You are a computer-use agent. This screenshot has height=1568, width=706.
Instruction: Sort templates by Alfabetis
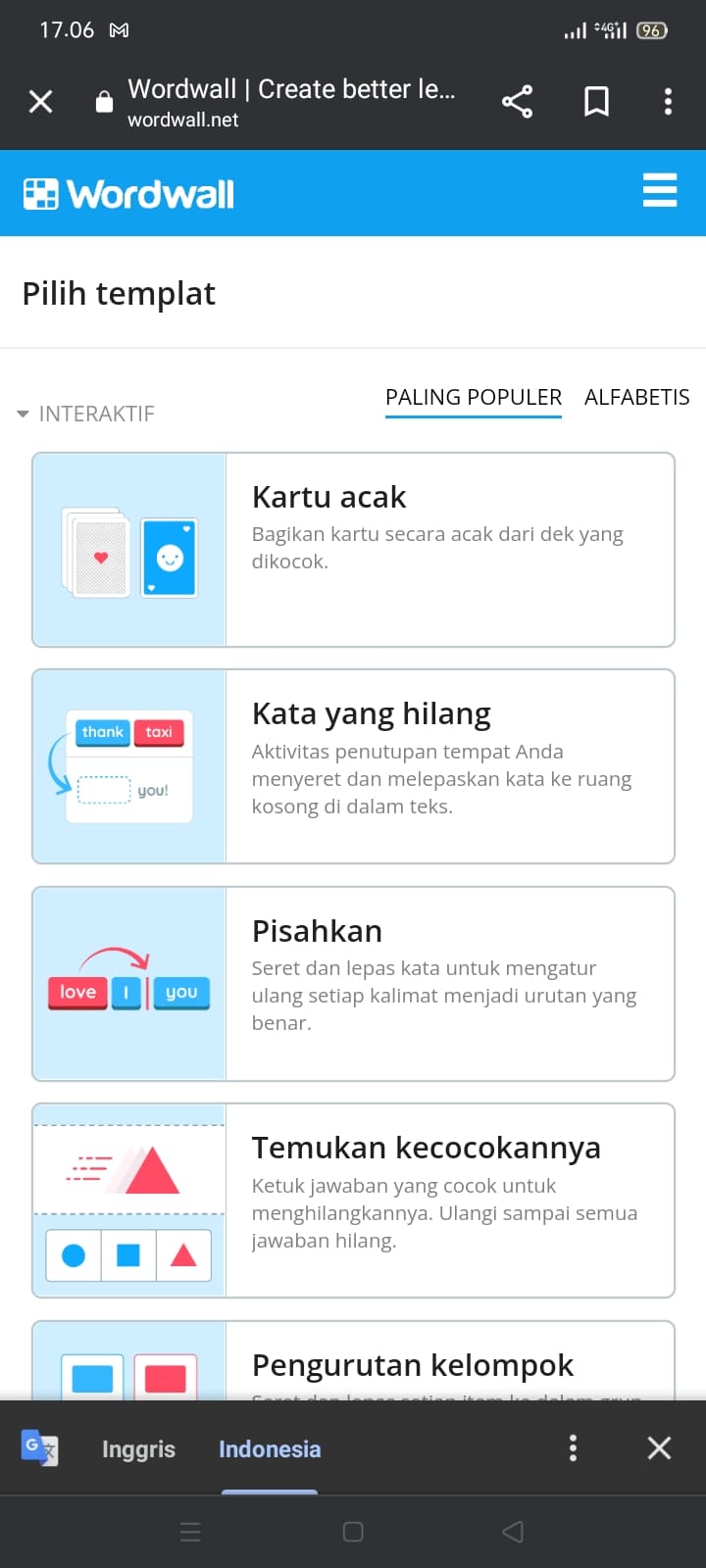click(x=636, y=398)
